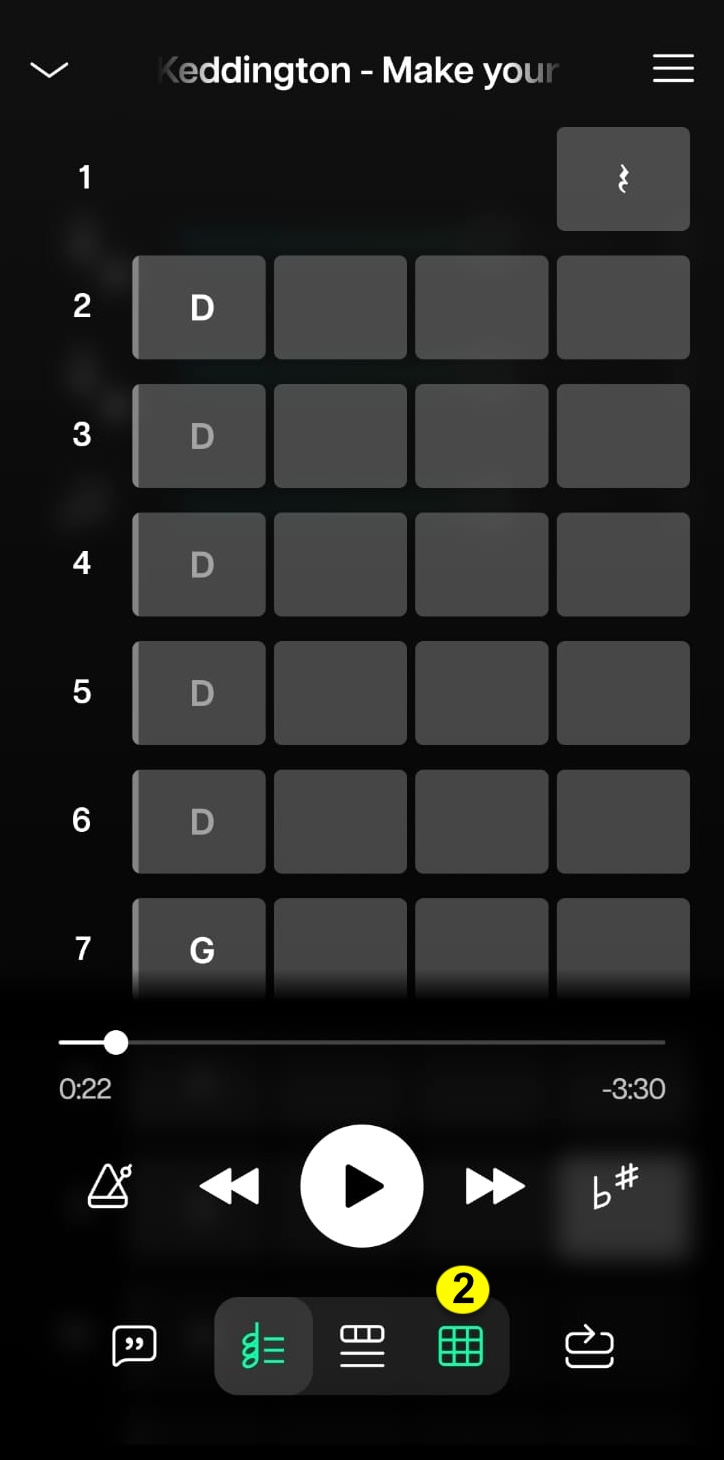Image resolution: width=724 pixels, height=1460 pixels.
Task: Open the hamburger menu
Action: (673, 68)
